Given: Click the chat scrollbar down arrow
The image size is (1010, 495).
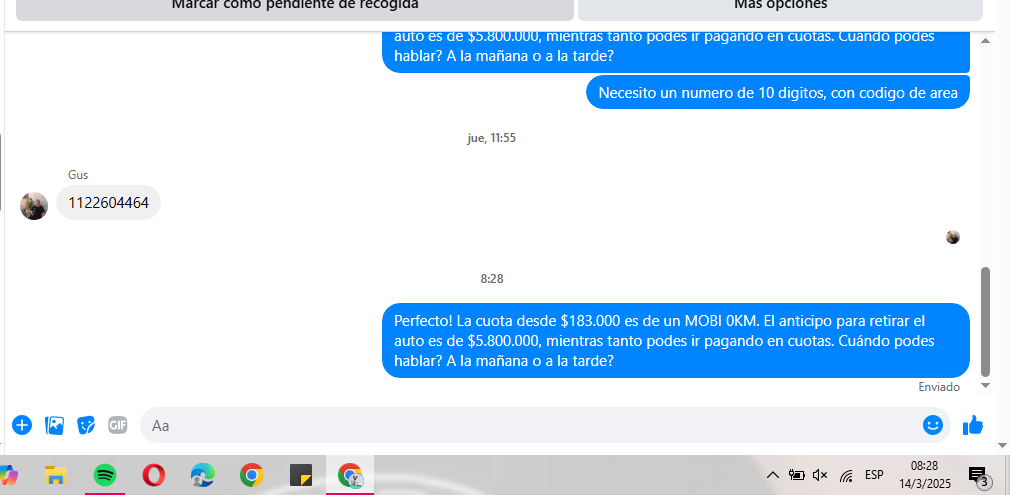Looking at the screenshot, I should click(985, 385).
